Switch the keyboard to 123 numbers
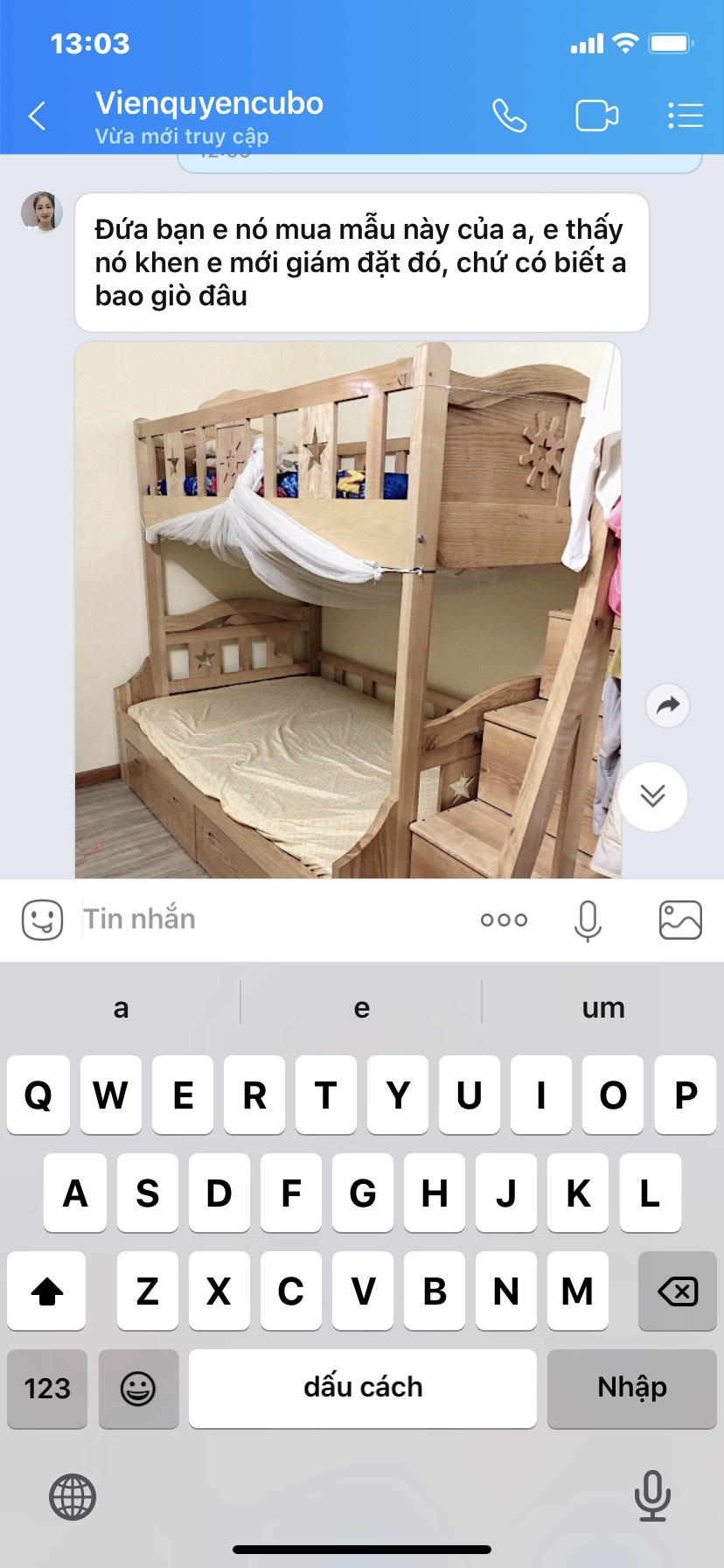 click(x=47, y=1389)
